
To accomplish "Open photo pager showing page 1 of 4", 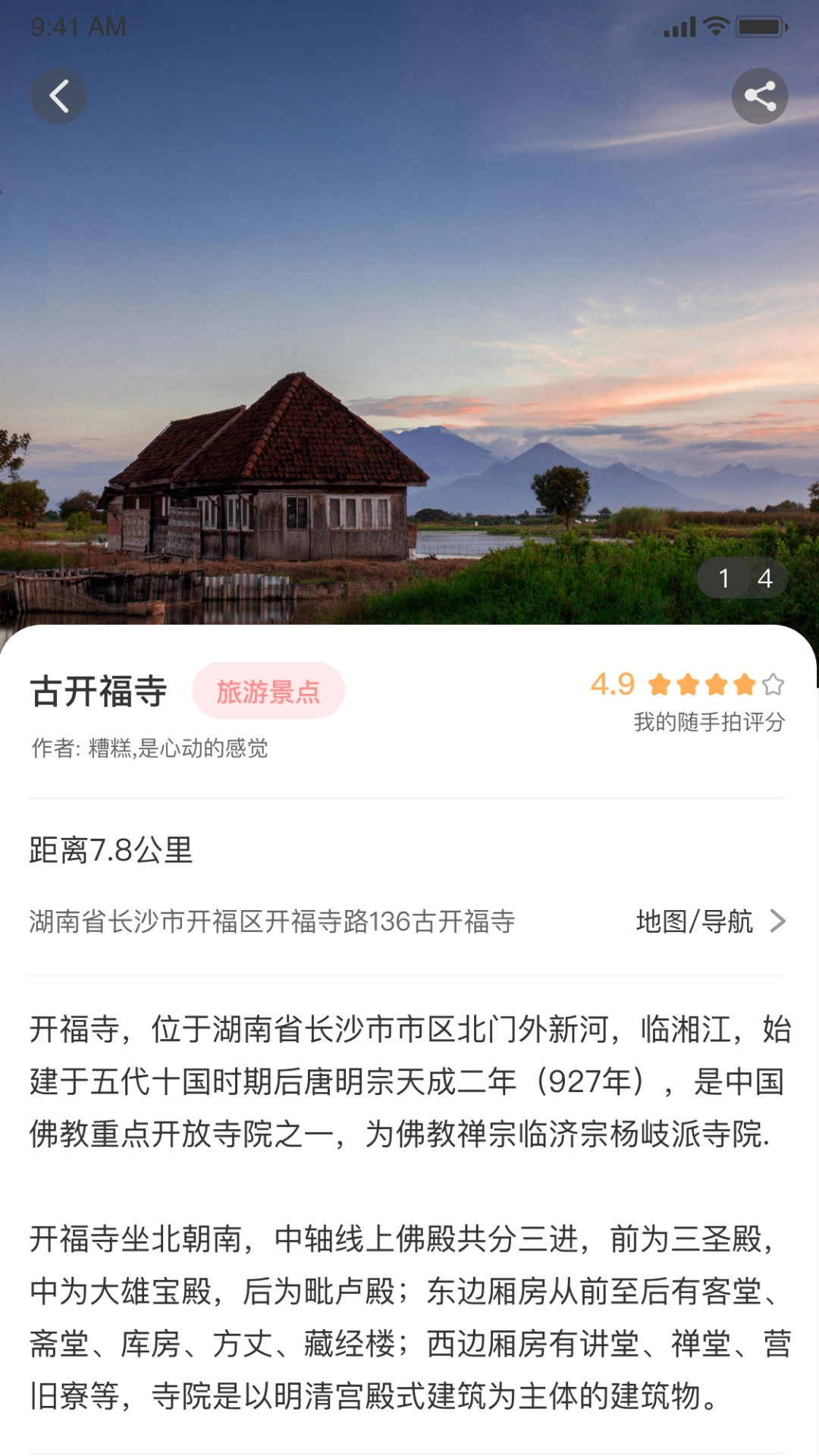I will click(x=742, y=579).
